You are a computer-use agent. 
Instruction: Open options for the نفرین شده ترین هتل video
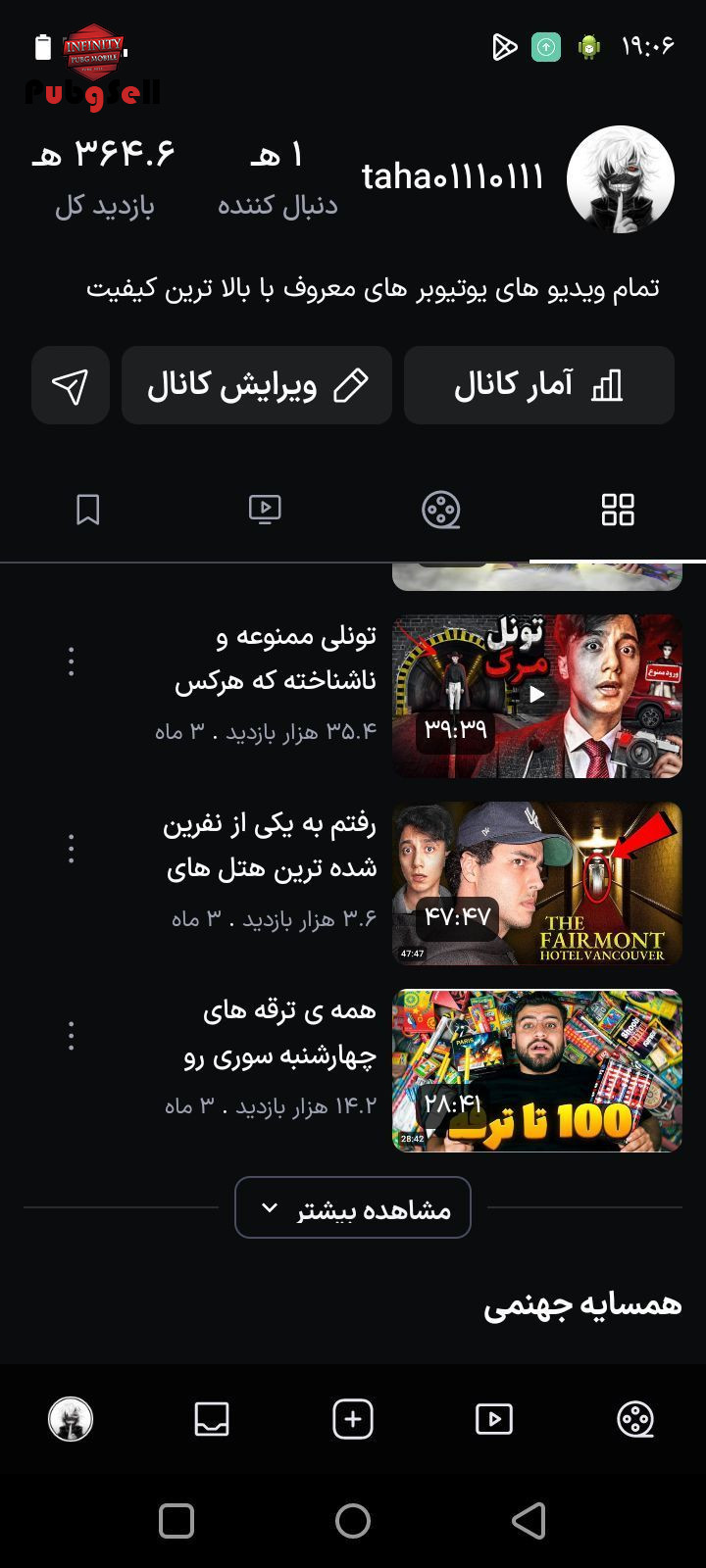[x=71, y=849]
